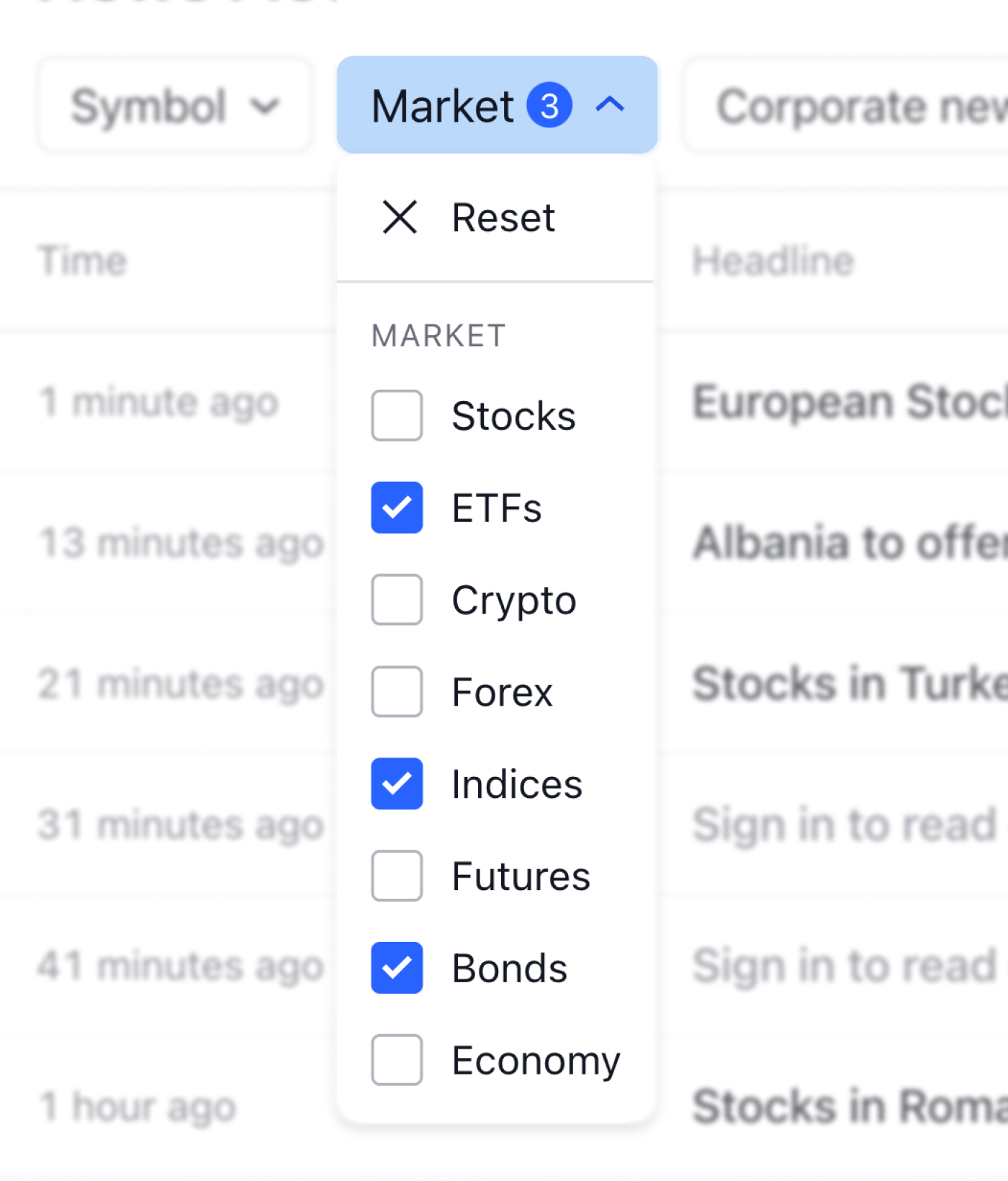Open the Corporate news filter
Screen dimensions: 1008x1181
[x=846, y=105]
